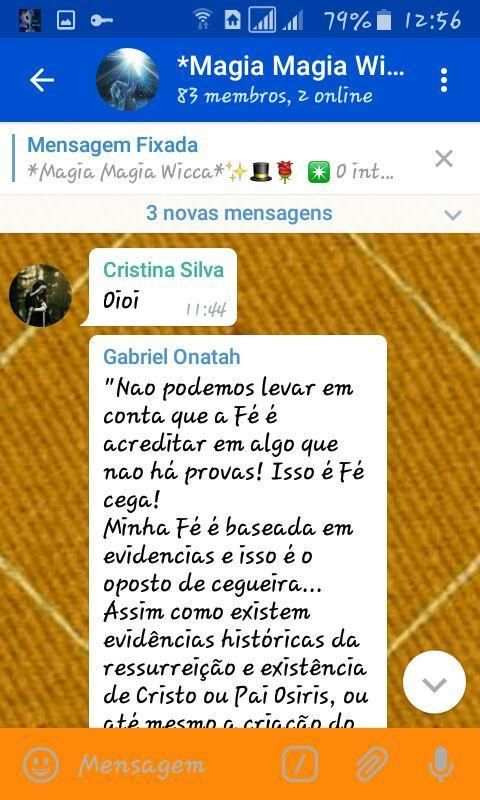Screen dimensions: 480x800
Task: Open the three-dot overflow menu
Action: 443,80
